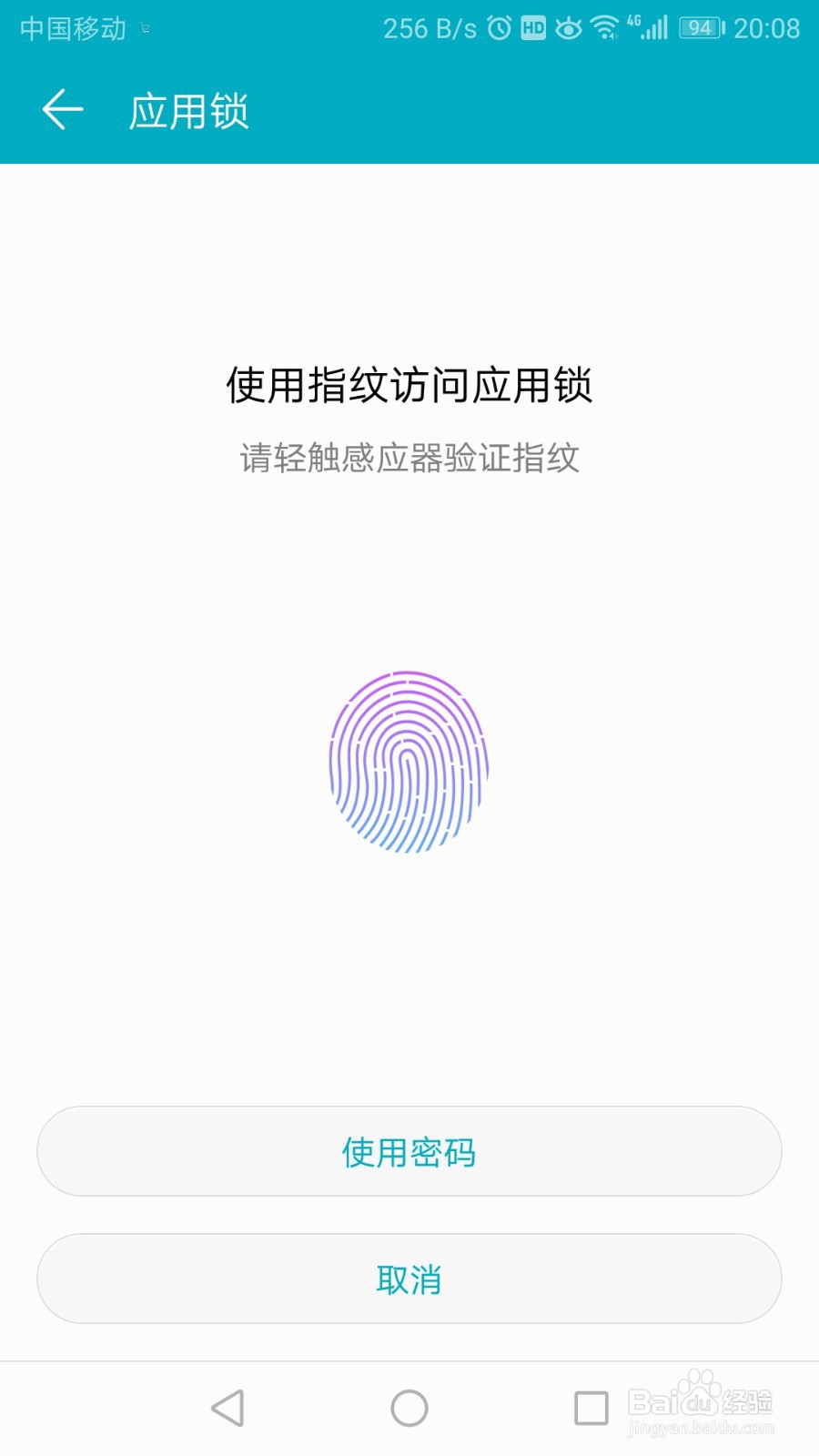Image resolution: width=819 pixels, height=1456 pixels.
Task: Click the 使用密码 button
Action: [x=409, y=1152]
